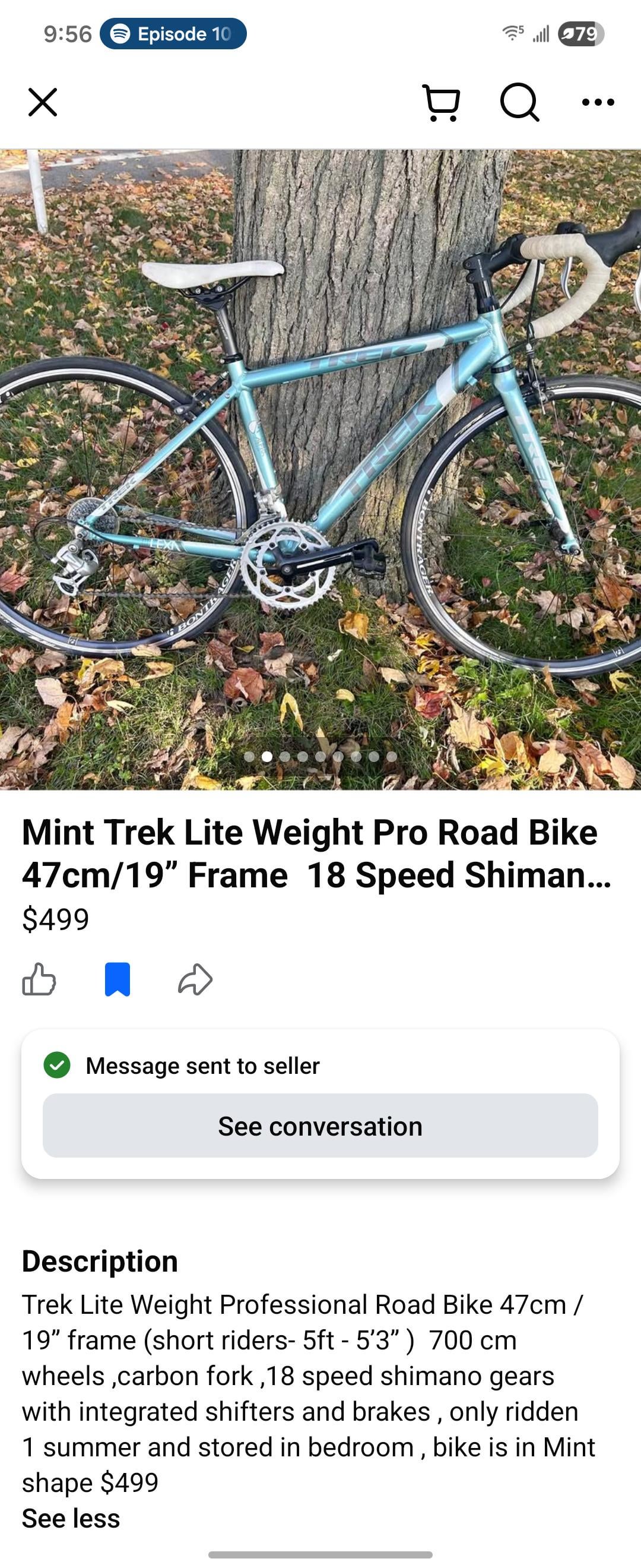Screen dimensions: 641x1568
Task: Open the bike photo in full view
Action: pos(320,469)
